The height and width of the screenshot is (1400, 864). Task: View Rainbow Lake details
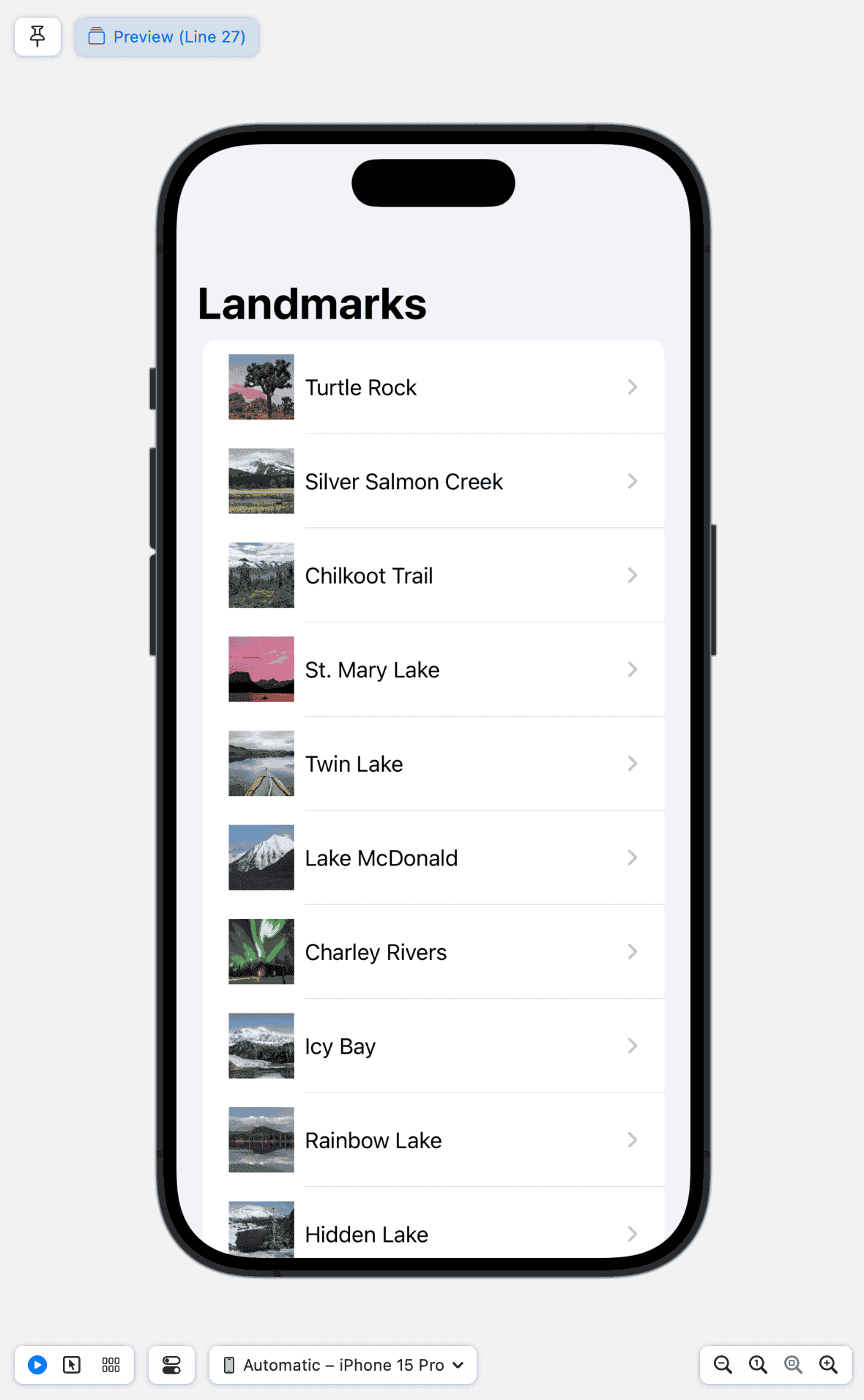coord(433,1140)
